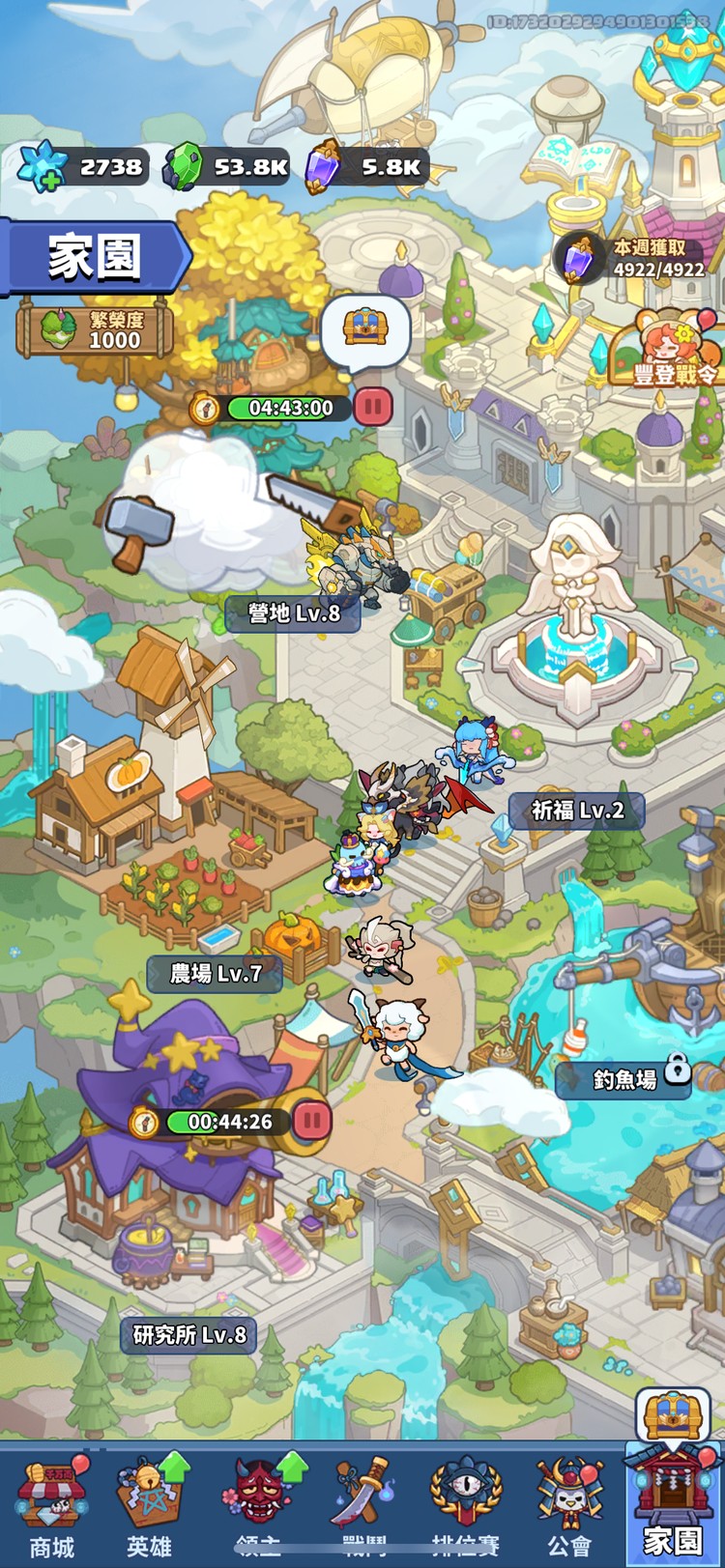
Task: Tap the plus icon to buy diamonds
Action: (50, 179)
